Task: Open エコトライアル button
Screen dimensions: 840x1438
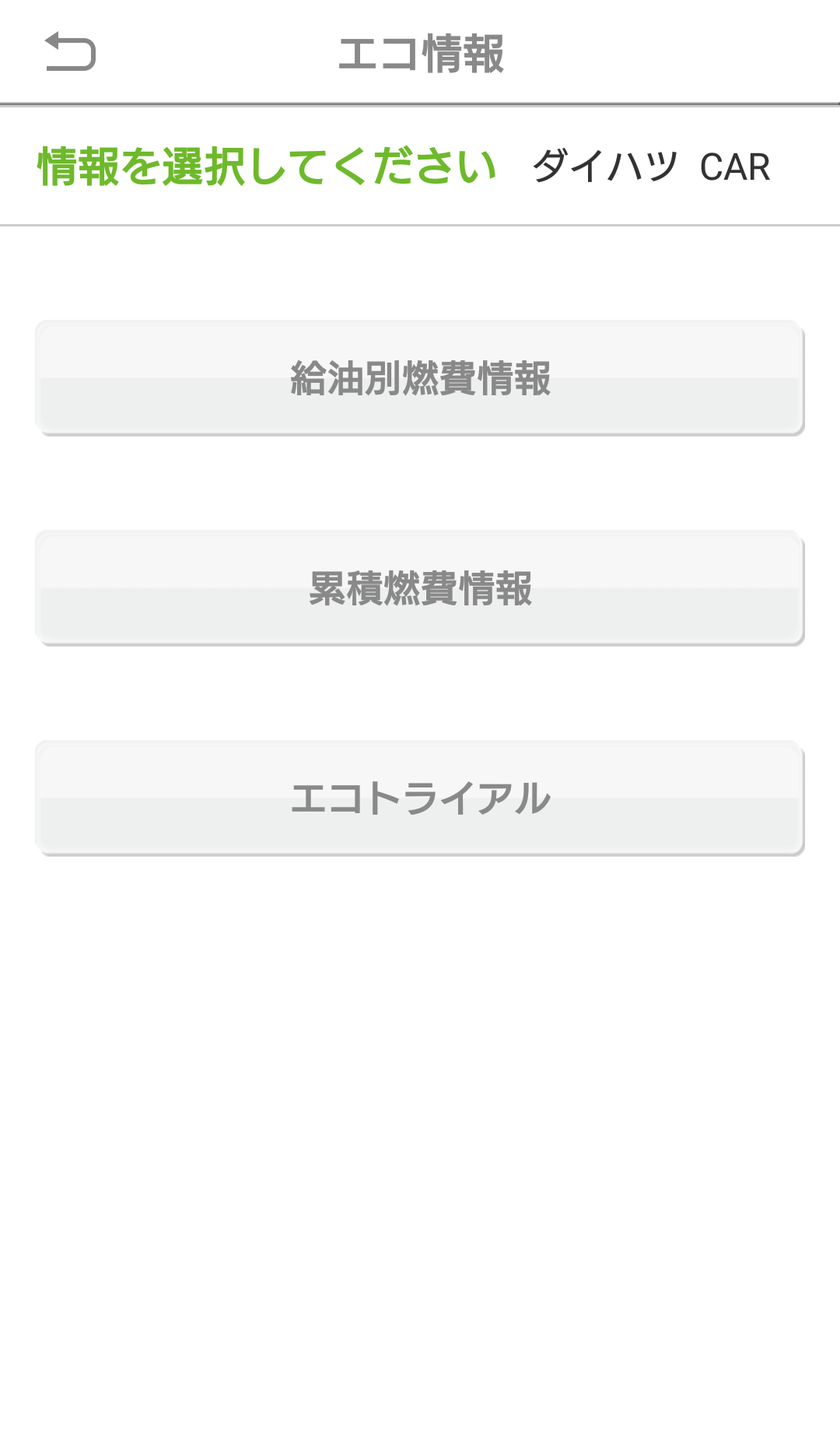Action: (x=419, y=798)
